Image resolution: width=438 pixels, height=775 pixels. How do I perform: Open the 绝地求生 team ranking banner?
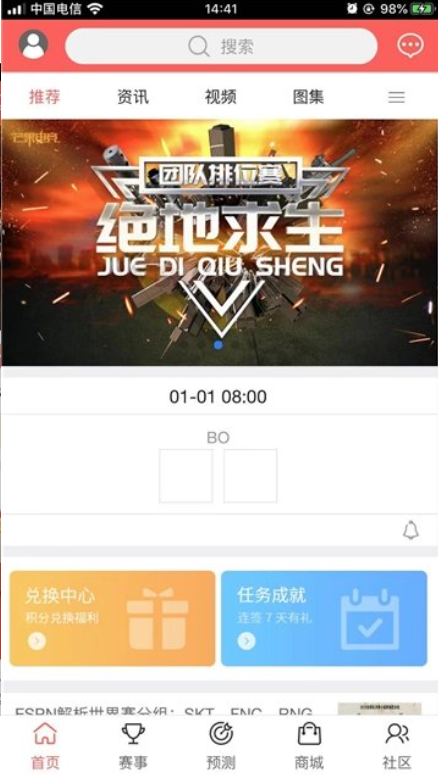pyautogui.click(x=219, y=242)
